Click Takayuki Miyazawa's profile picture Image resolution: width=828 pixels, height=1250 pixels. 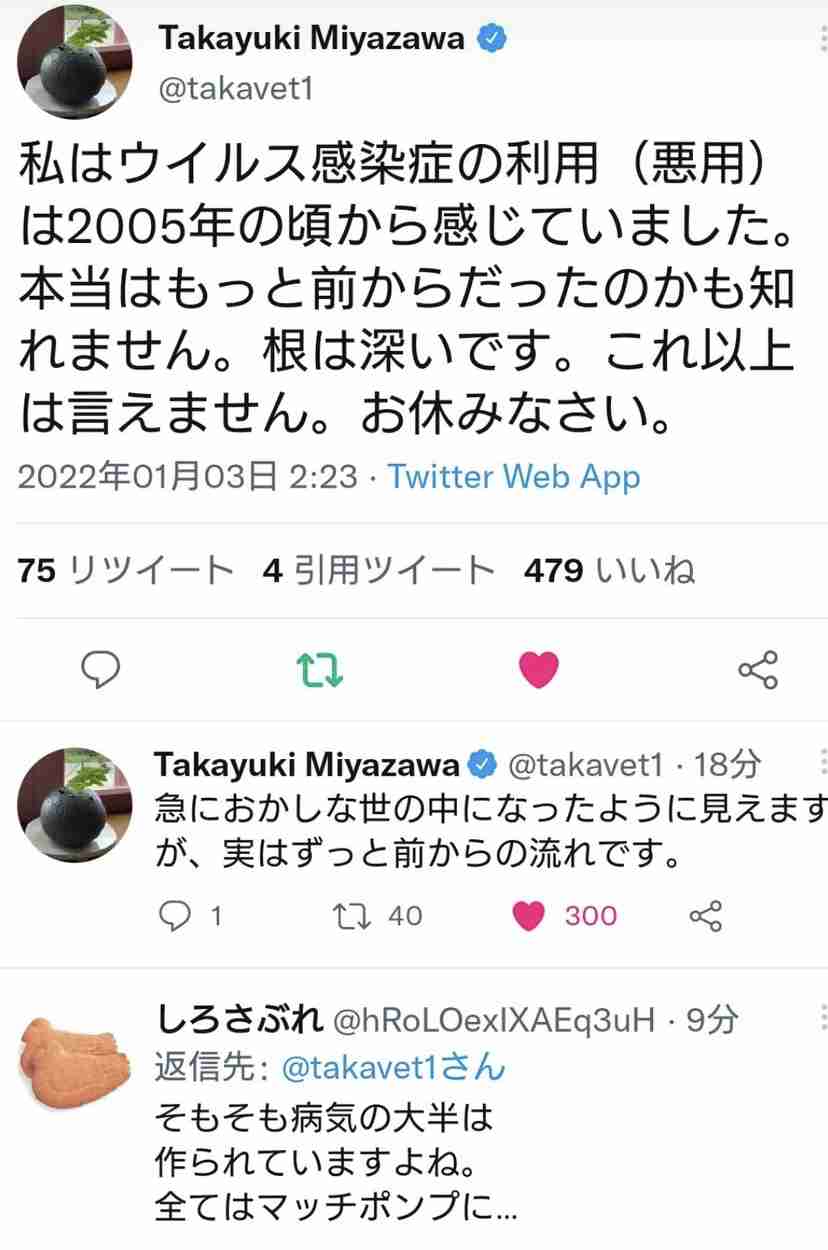(x=74, y=60)
